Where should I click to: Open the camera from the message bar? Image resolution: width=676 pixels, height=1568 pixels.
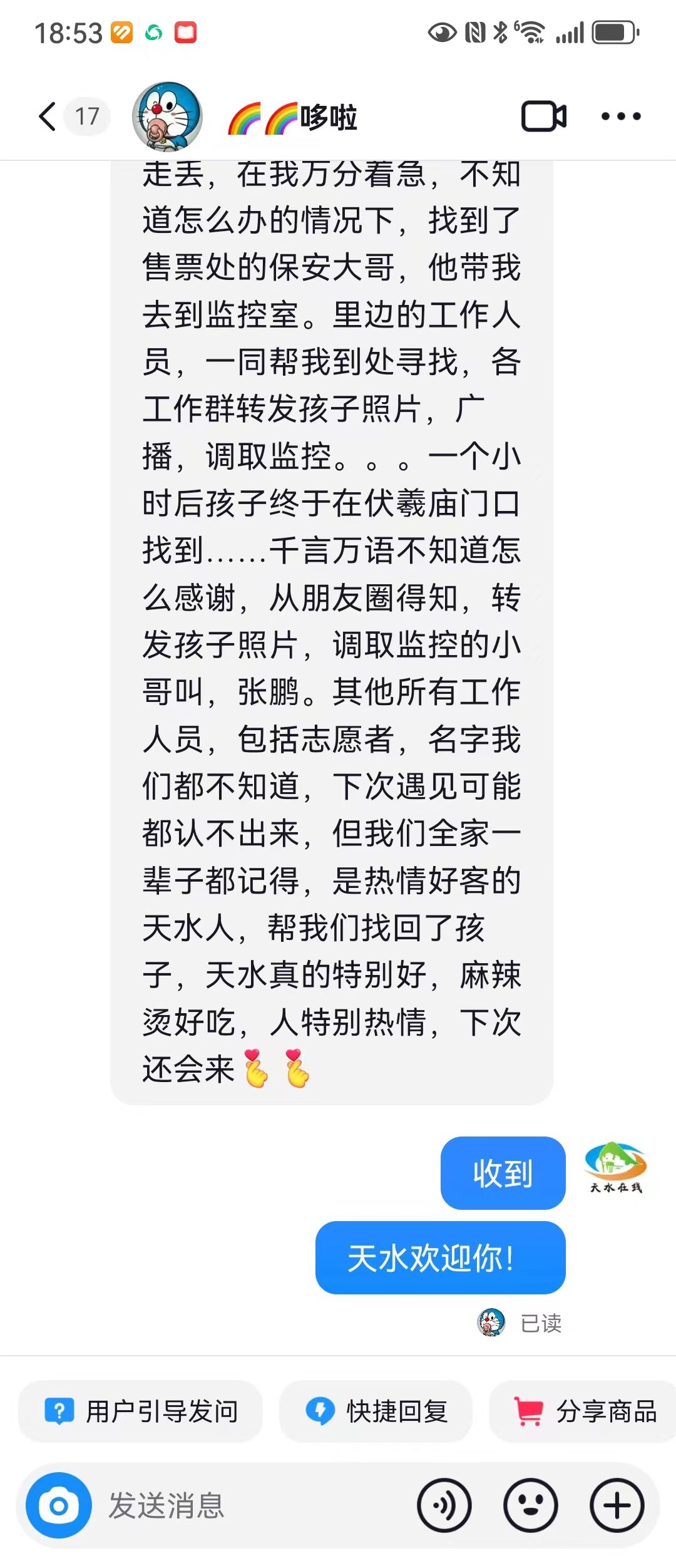point(59,1505)
